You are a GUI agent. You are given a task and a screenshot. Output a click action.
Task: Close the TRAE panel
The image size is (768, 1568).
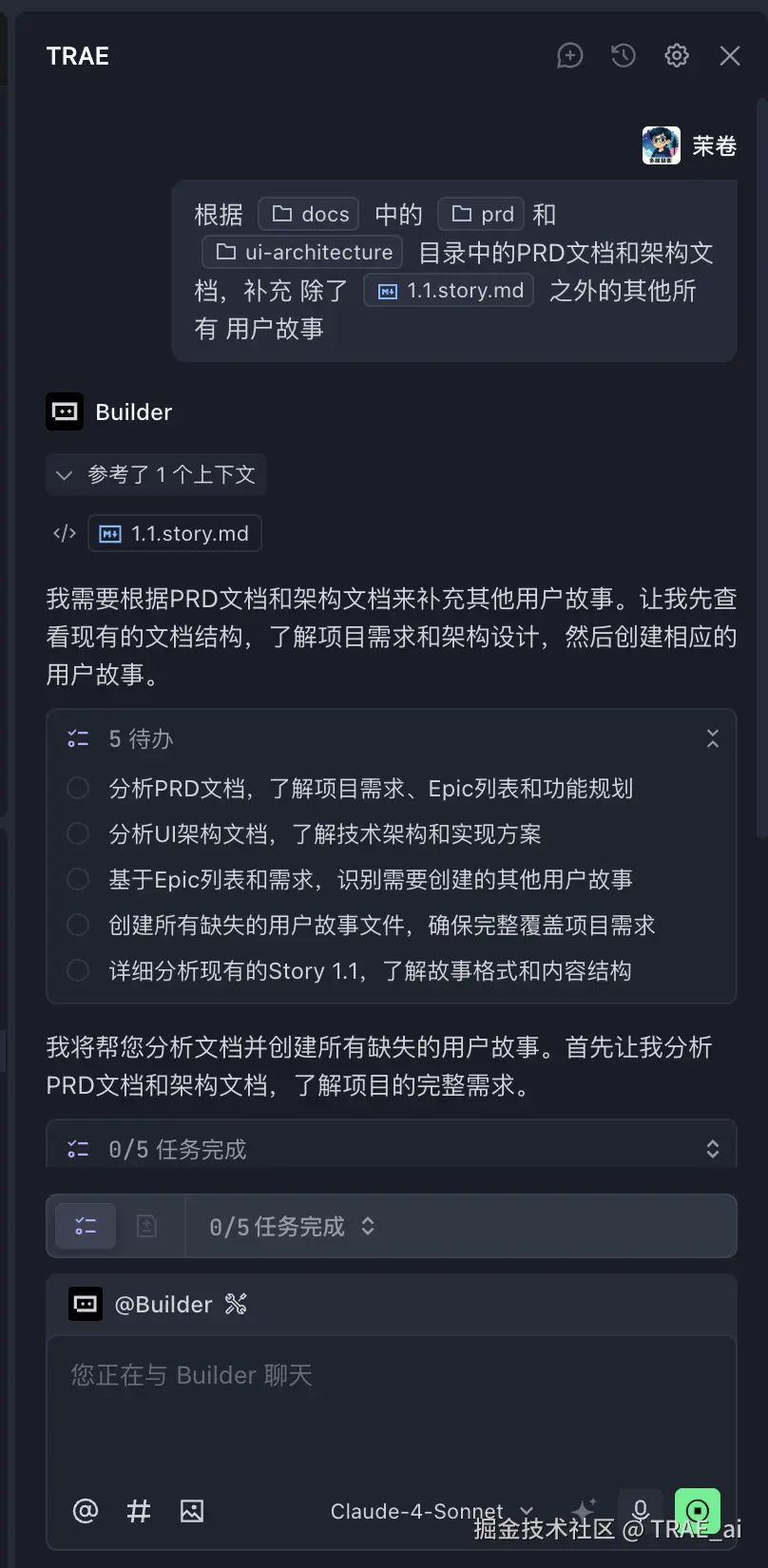click(x=730, y=56)
